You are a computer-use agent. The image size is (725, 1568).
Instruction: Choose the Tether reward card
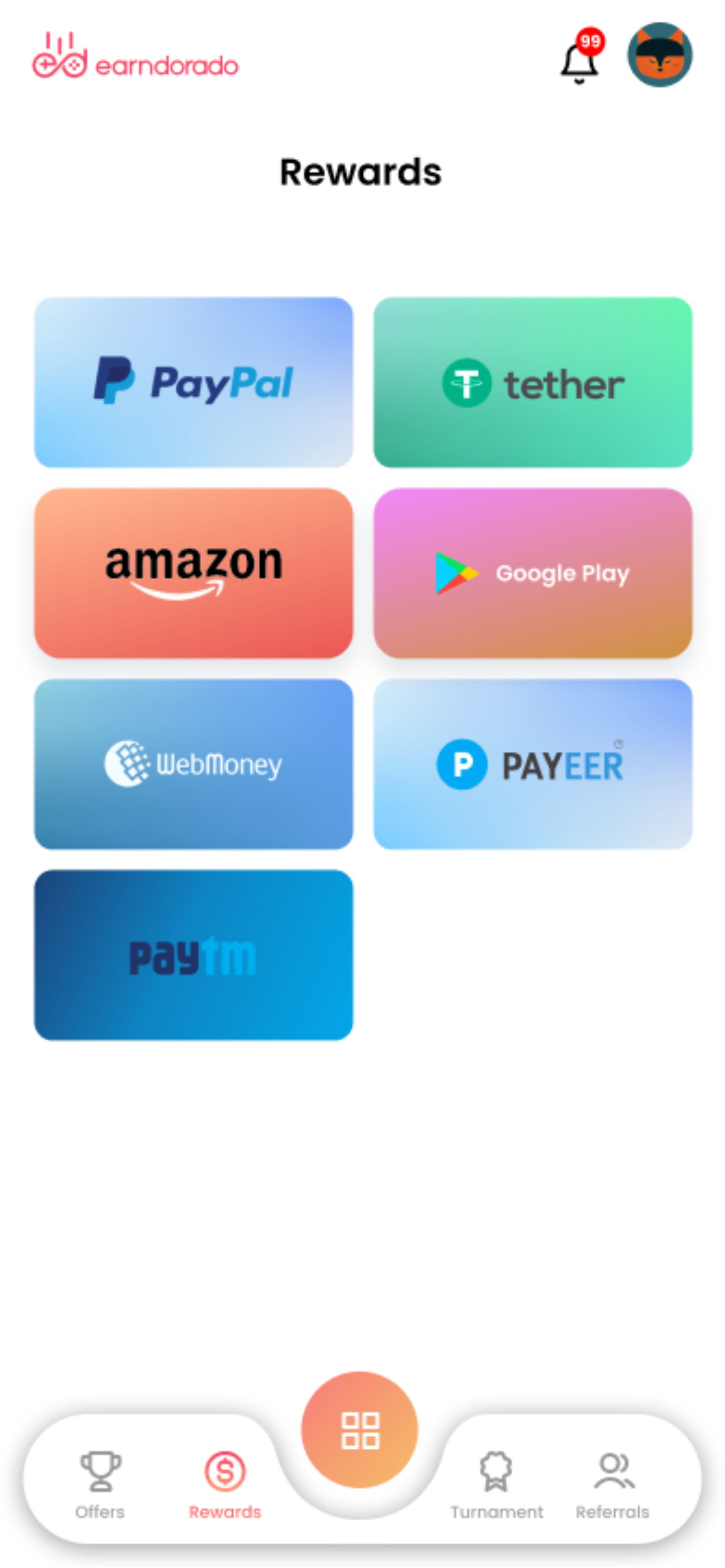tap(532, 382)
